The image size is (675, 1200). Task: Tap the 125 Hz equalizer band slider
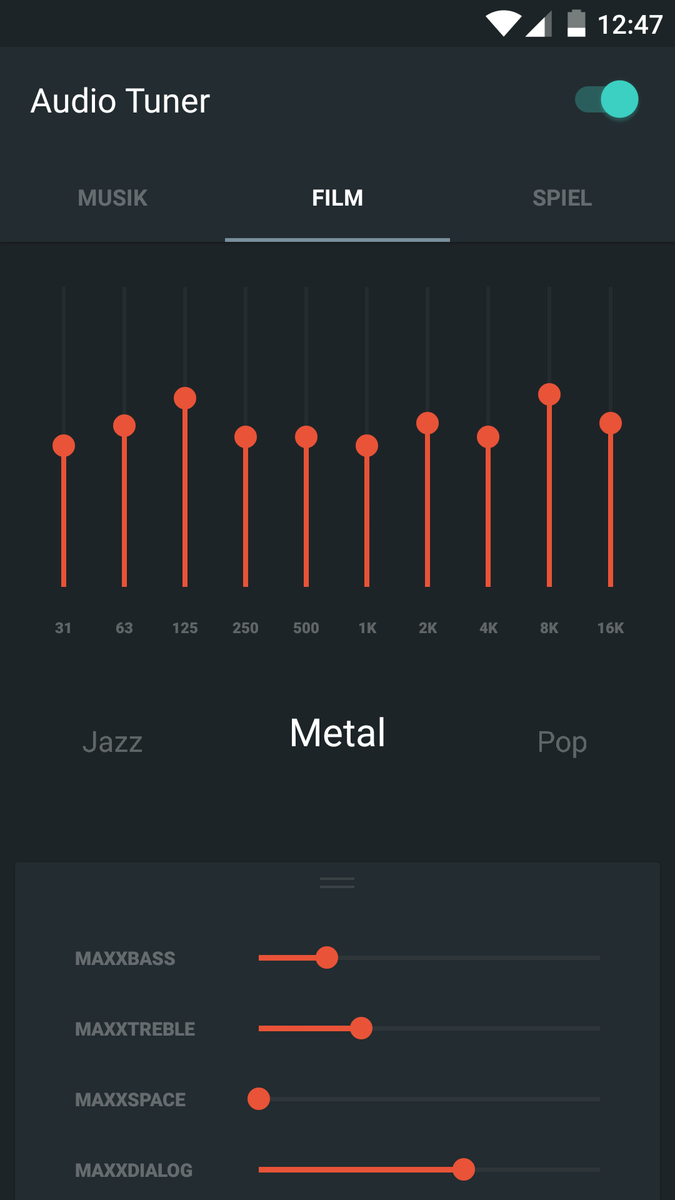pyautogui.click(x=185, y=437)
